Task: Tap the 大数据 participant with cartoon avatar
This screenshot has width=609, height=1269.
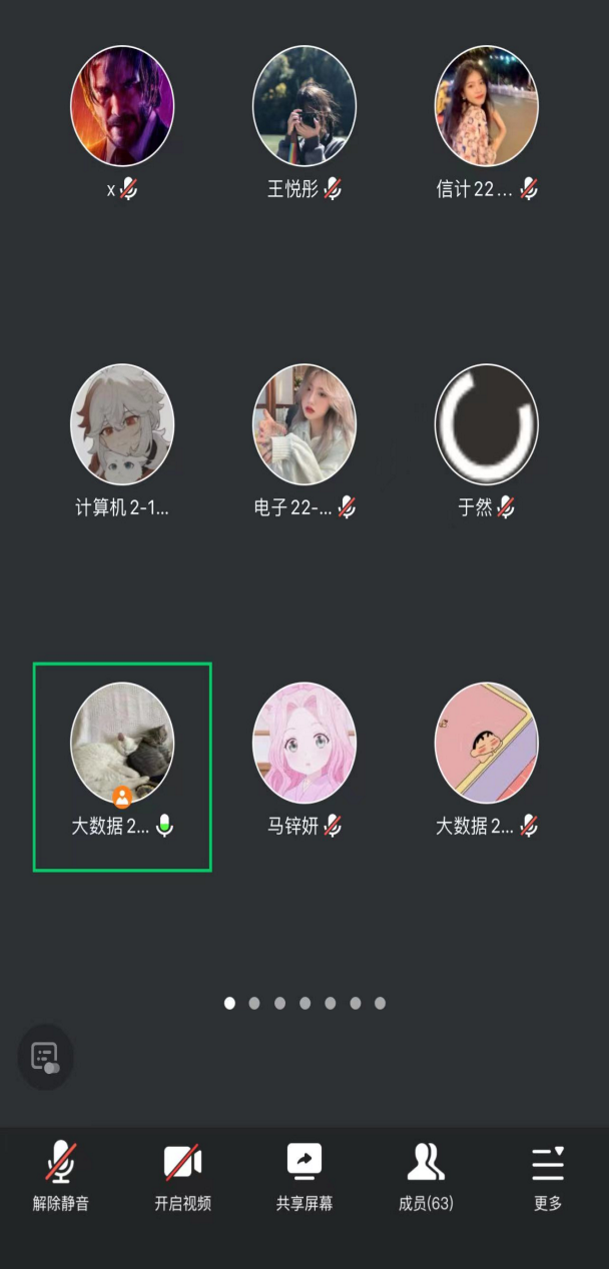Action: [486, 744]
